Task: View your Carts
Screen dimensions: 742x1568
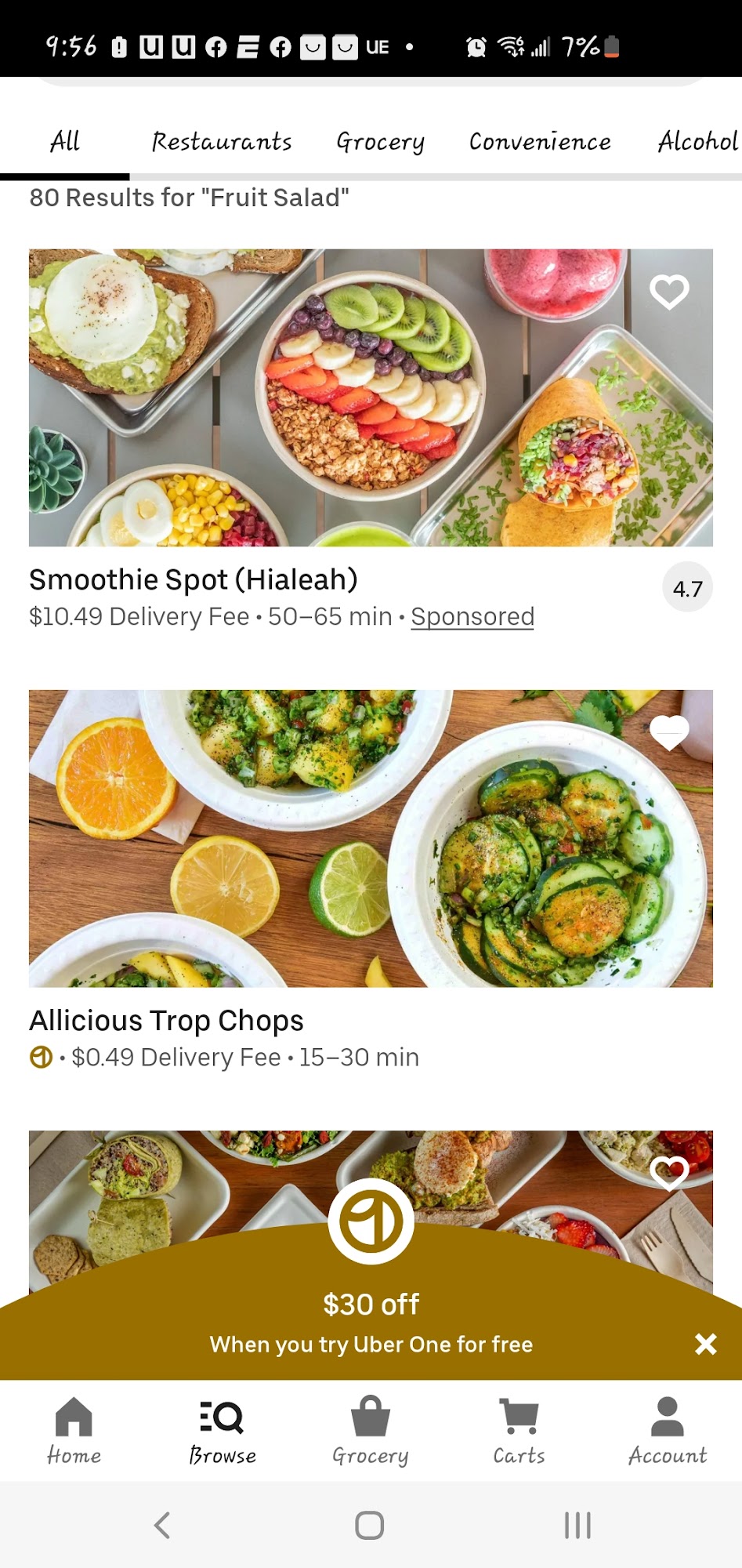Action: (x=519, y=1432)
